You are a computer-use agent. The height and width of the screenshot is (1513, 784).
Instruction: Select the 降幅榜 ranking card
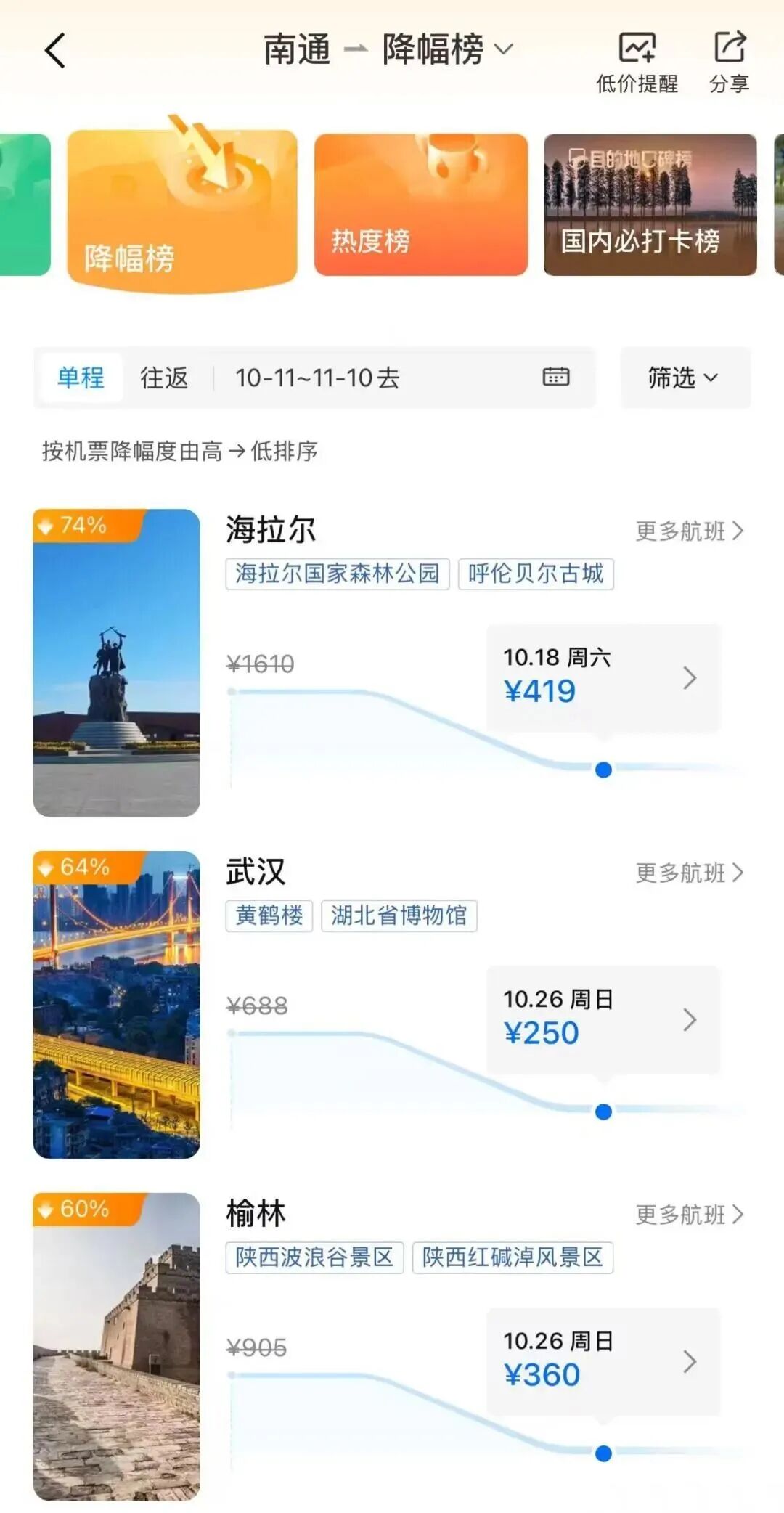coord(182,209)
